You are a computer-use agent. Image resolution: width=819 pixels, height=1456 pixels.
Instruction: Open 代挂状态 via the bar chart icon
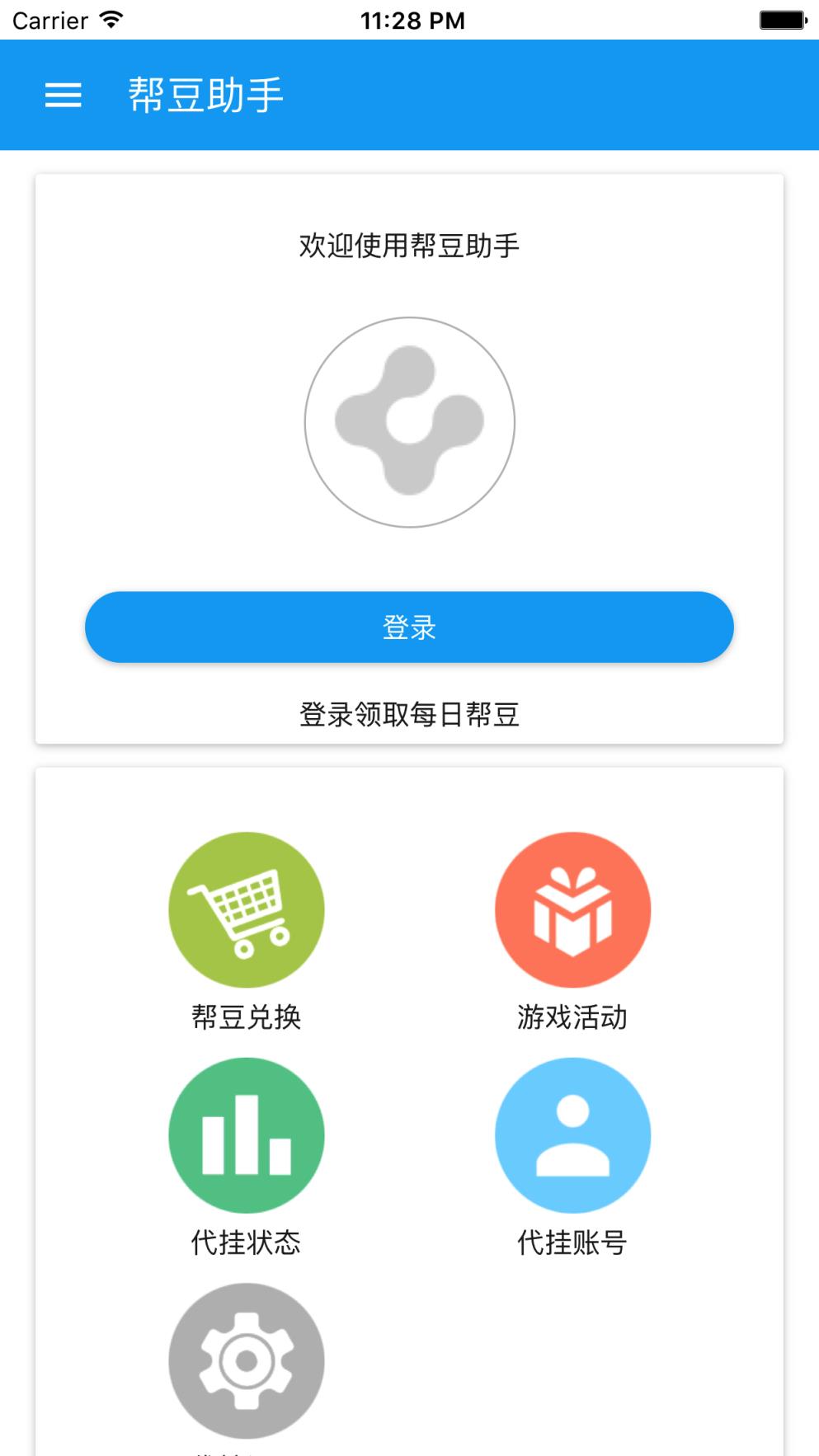(x=245, y=1135)
